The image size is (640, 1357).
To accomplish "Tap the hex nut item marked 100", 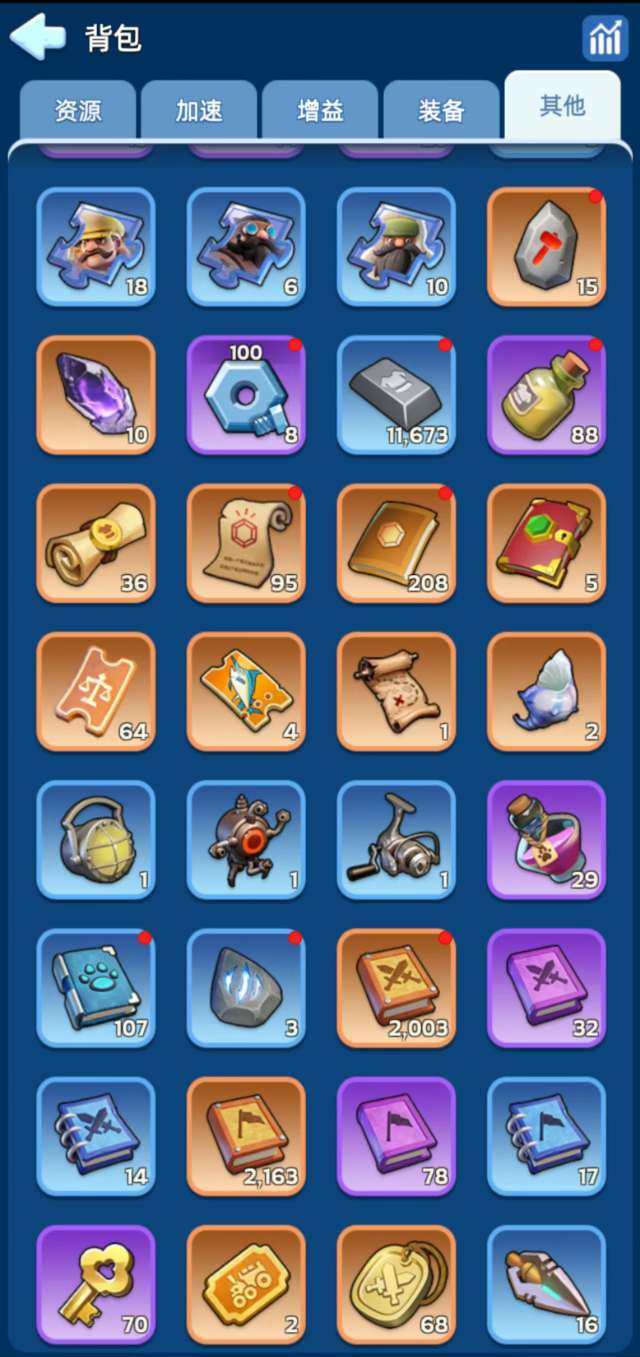I will 246,395.
